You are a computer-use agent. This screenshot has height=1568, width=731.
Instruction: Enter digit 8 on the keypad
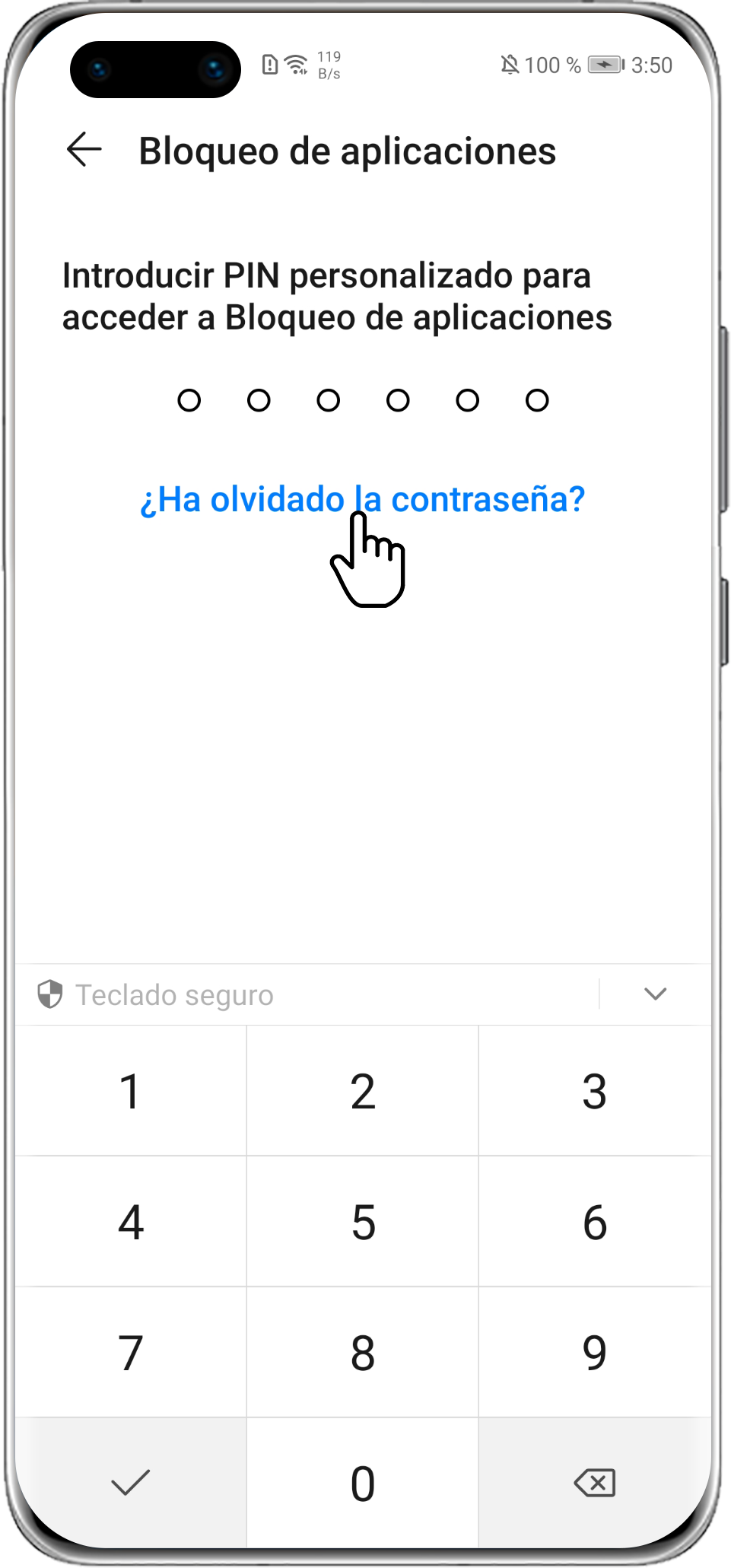point(363,1353)
